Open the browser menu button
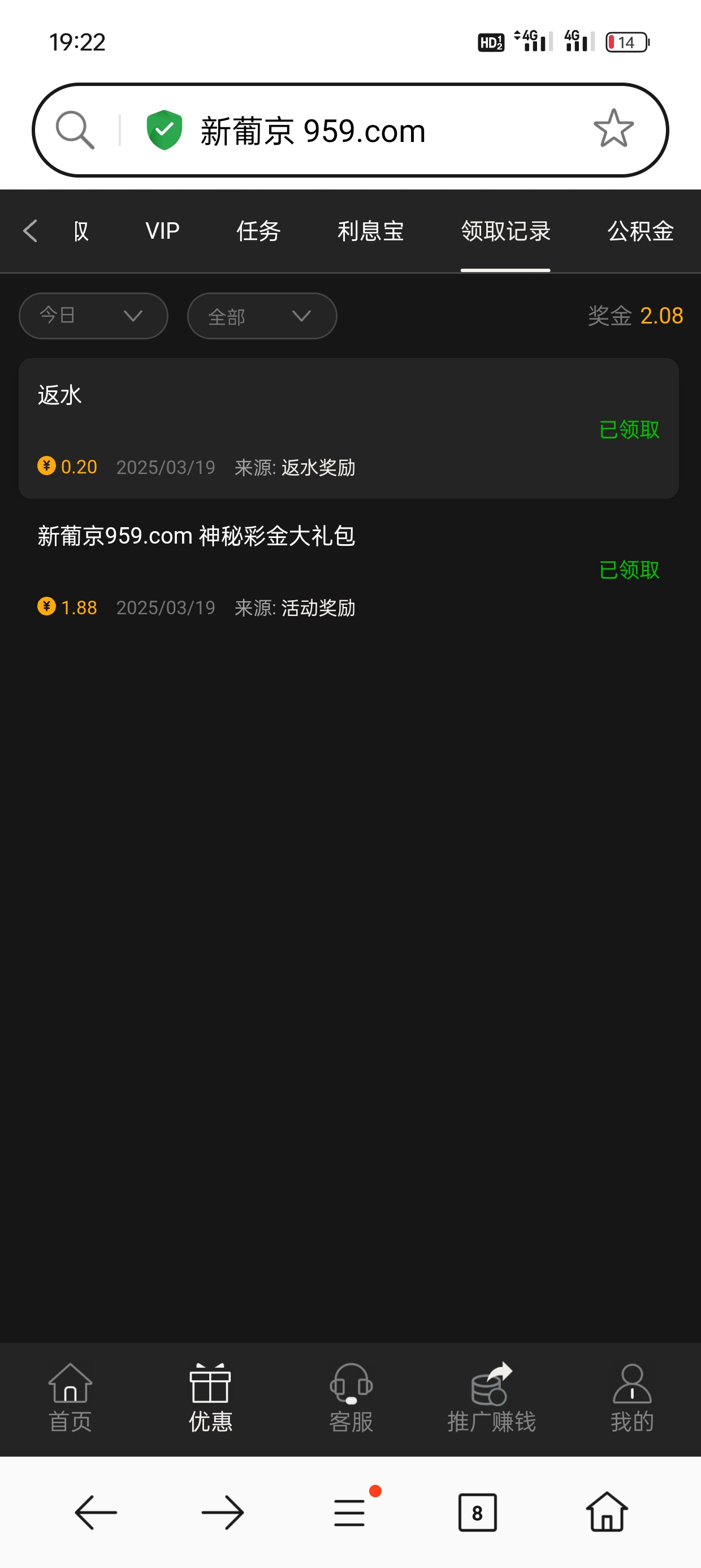Image resolution: width=701 pixels, height=1568 pixels. [x=350, y=1513]
